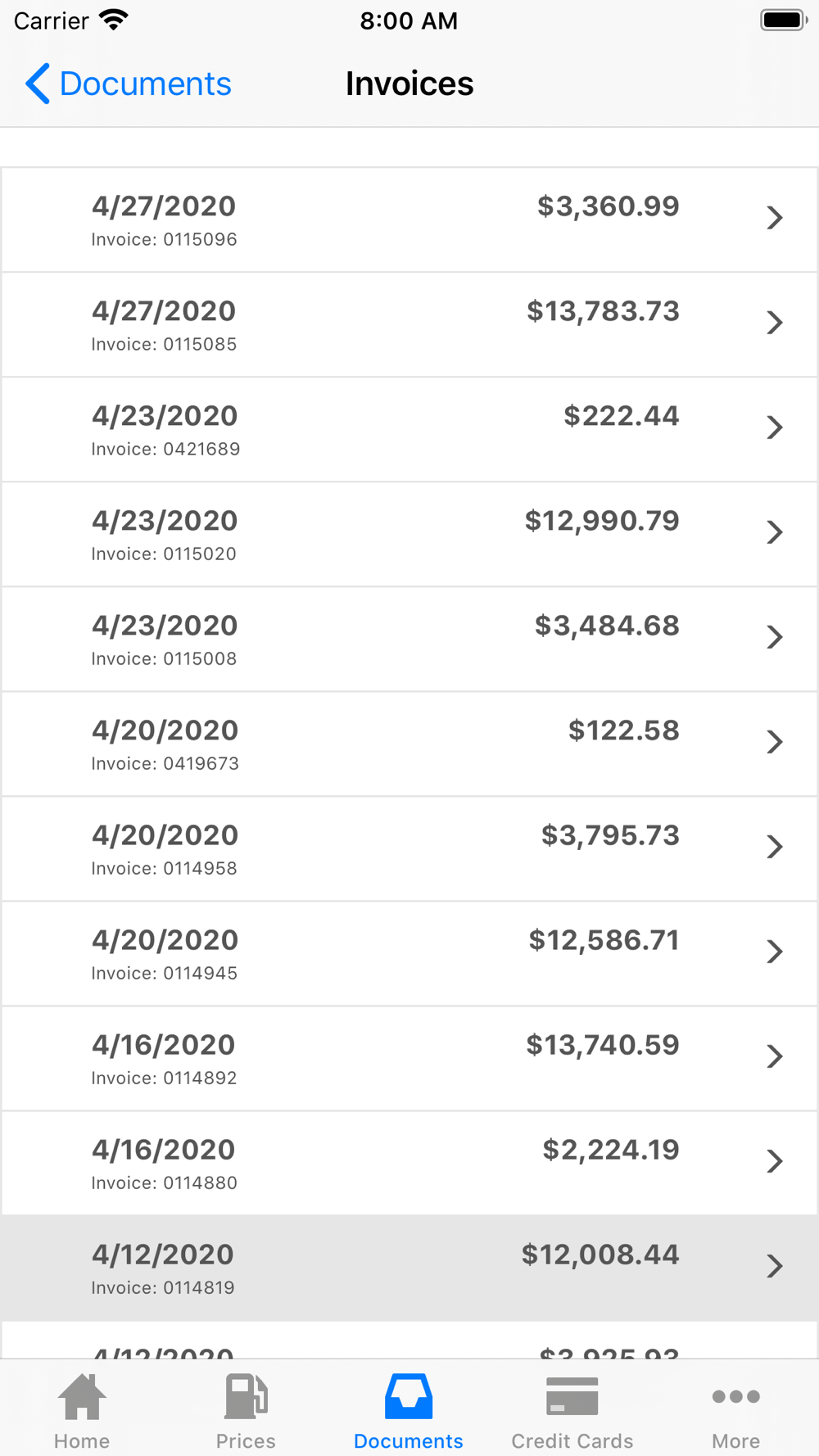Screen dimensions: 819x1456
Task: Select invoice 0114892 for $13,740.59
Action: pos(409,1058)
